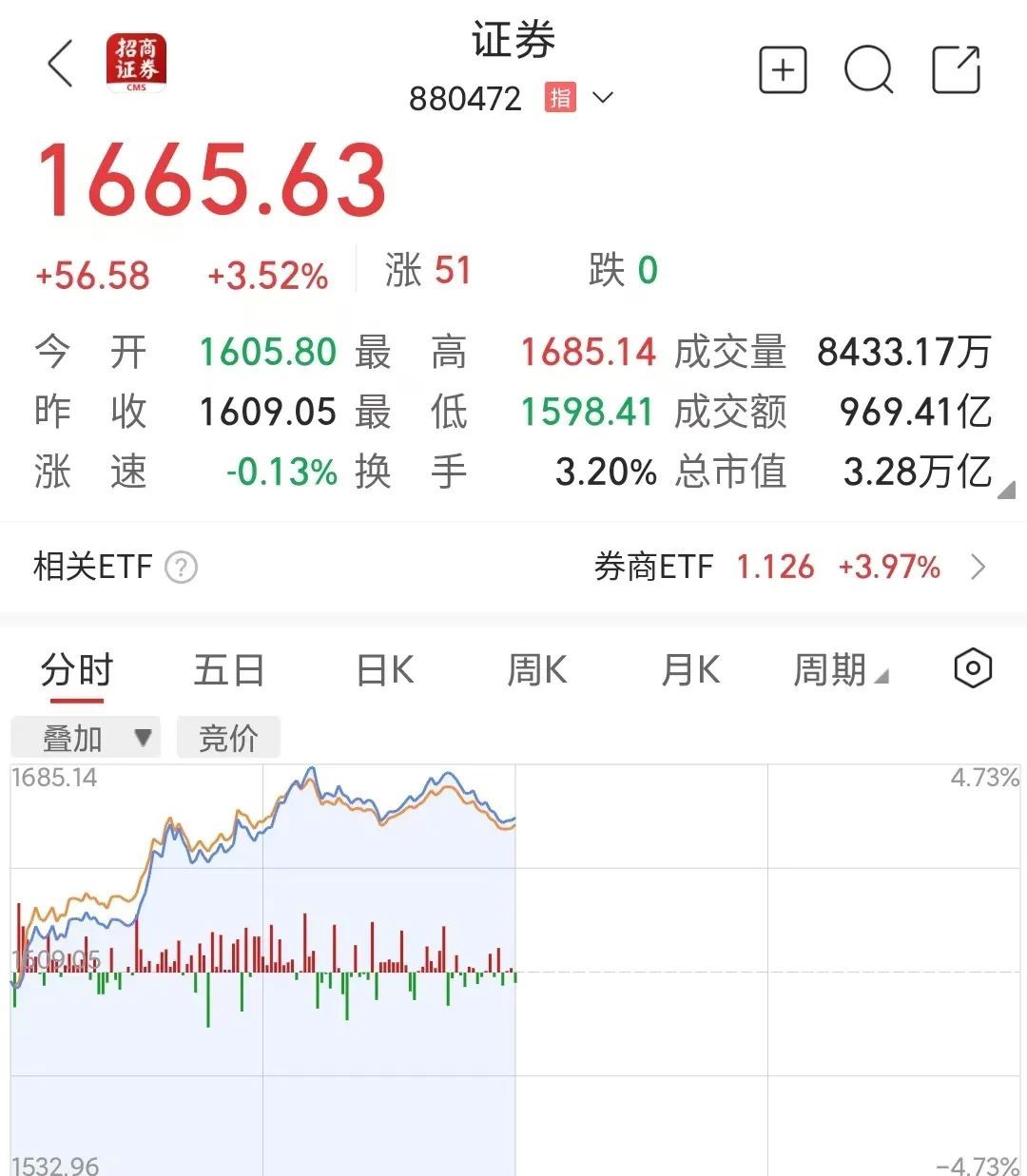View the 月K candlestick chart
This screenshot has height=1176, width=1027.
click(690, 671)
